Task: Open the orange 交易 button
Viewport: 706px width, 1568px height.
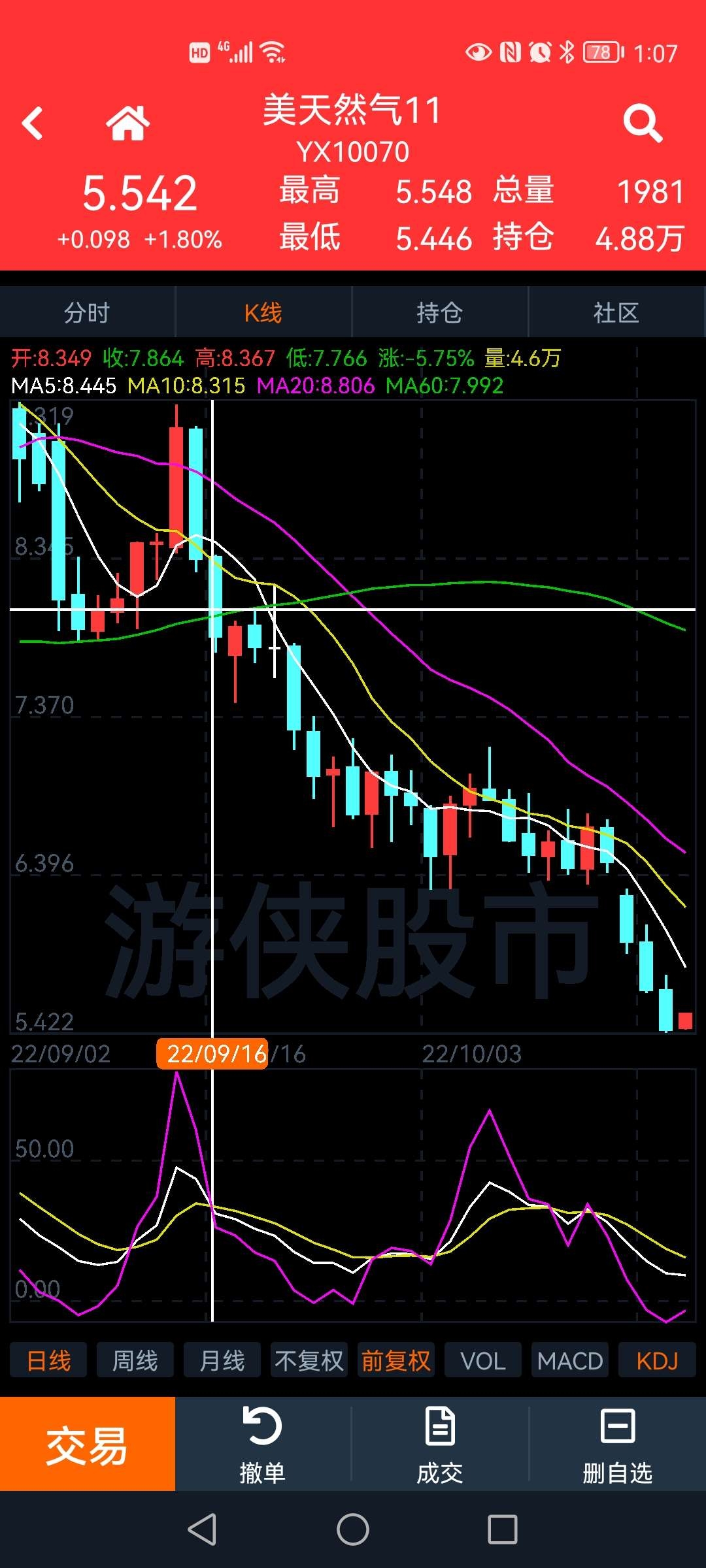Action: (88, 1445)
